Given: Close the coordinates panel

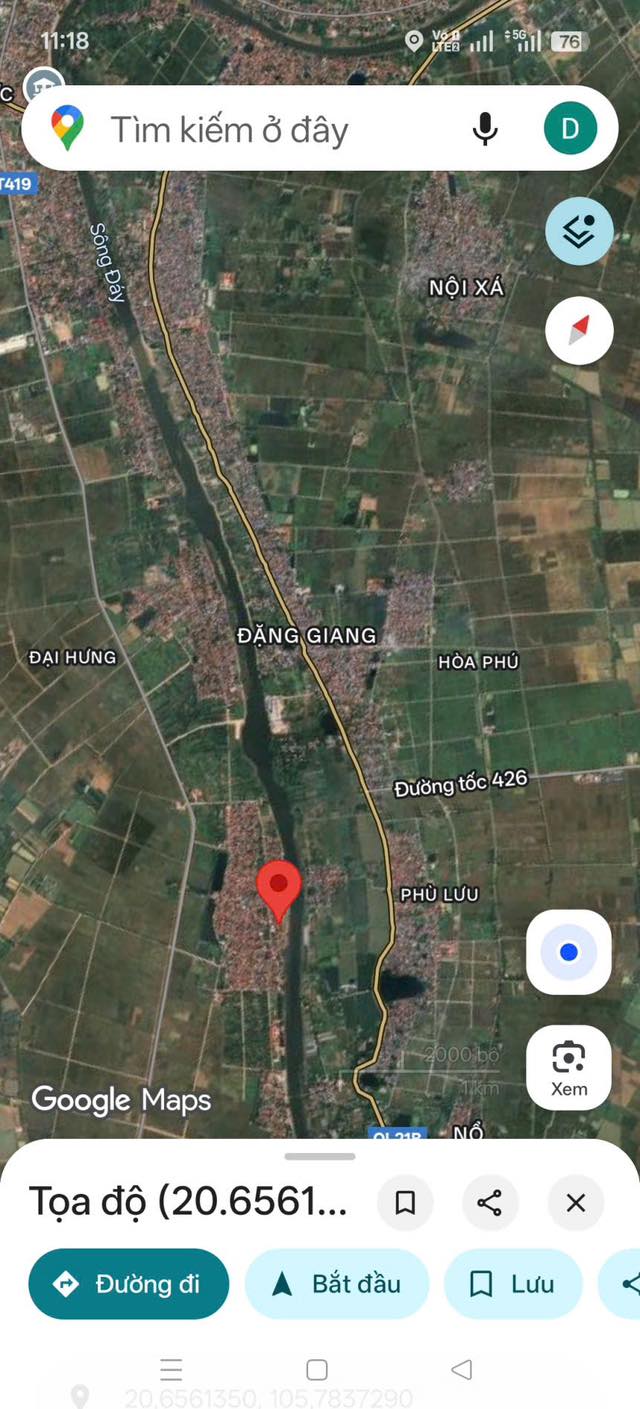Looking at the screenshot, I should (x=576, y=1202).
